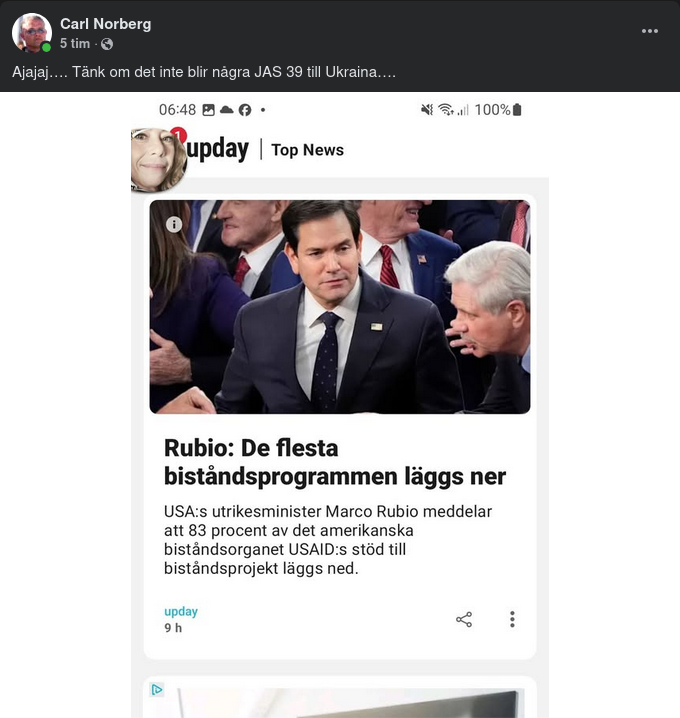Image resolution: width=680 pixels, height=718 pixels.
Task: Open the Carl Norberg name link
Action: coord(105,24)
